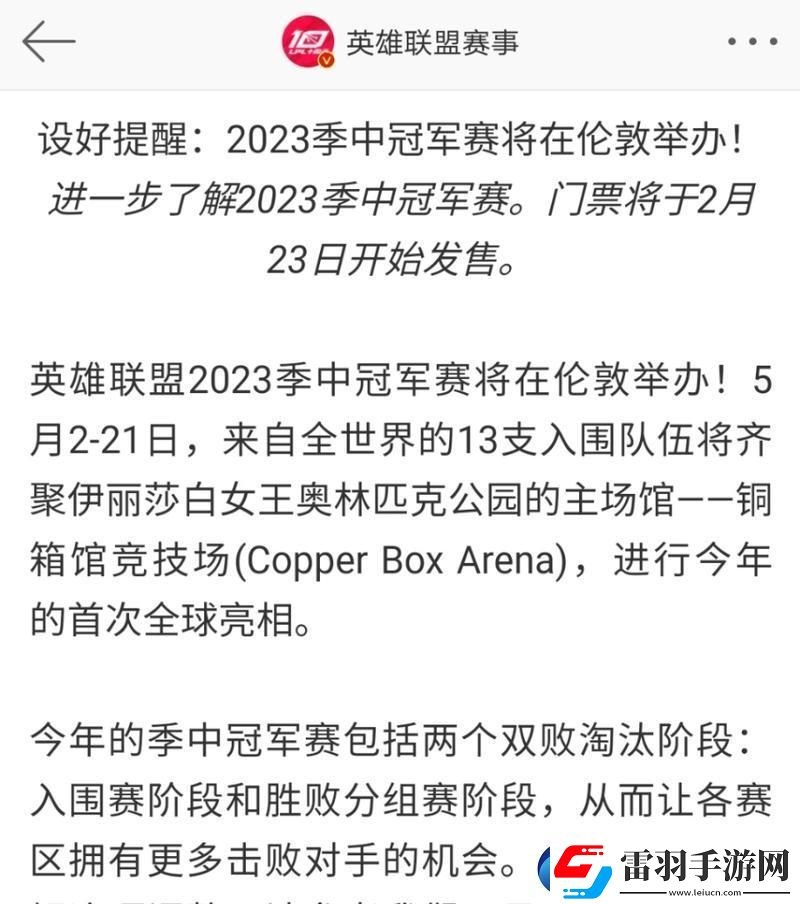This screenshot has height=904, width=800.
Task: Click the 设好提醒 reminder headline
Action: [x=400, y=140]
